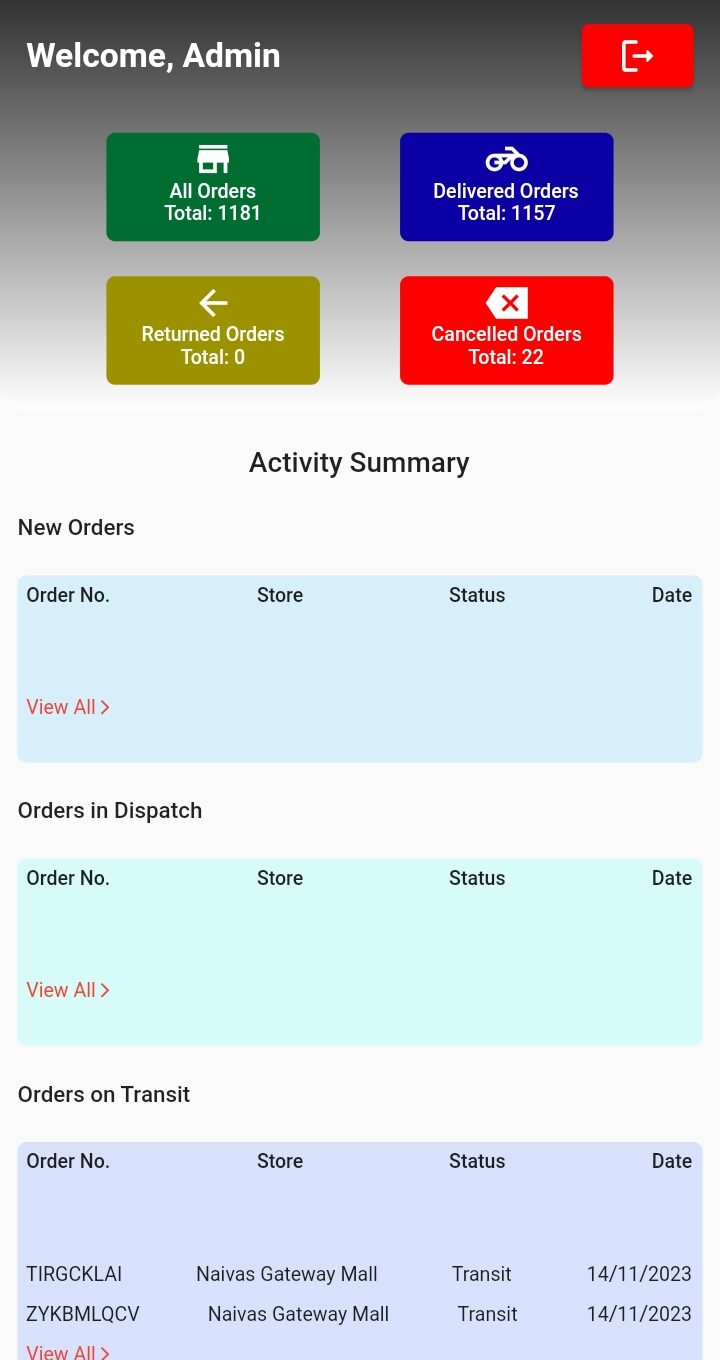720x1360 pixels.
Task: Open the Delivered Orders summary card
Action: click(x=506, y=186)
